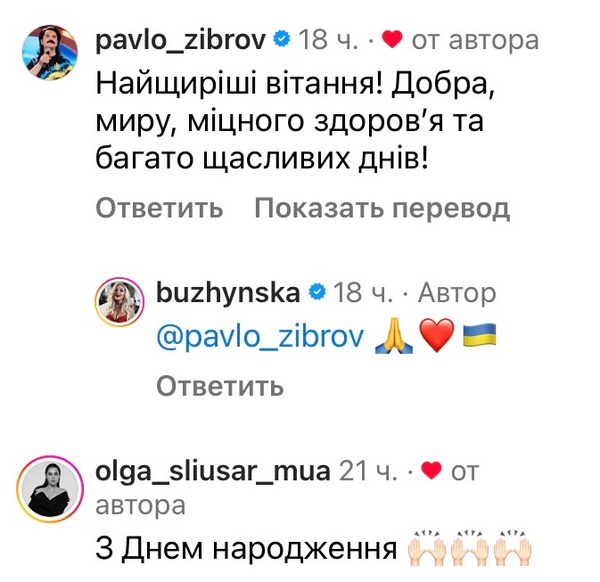Show translation of pavlo_zibrov's comment
Image resolution: width=600 pixels, height=582 pixels.
tap(381, 209)
